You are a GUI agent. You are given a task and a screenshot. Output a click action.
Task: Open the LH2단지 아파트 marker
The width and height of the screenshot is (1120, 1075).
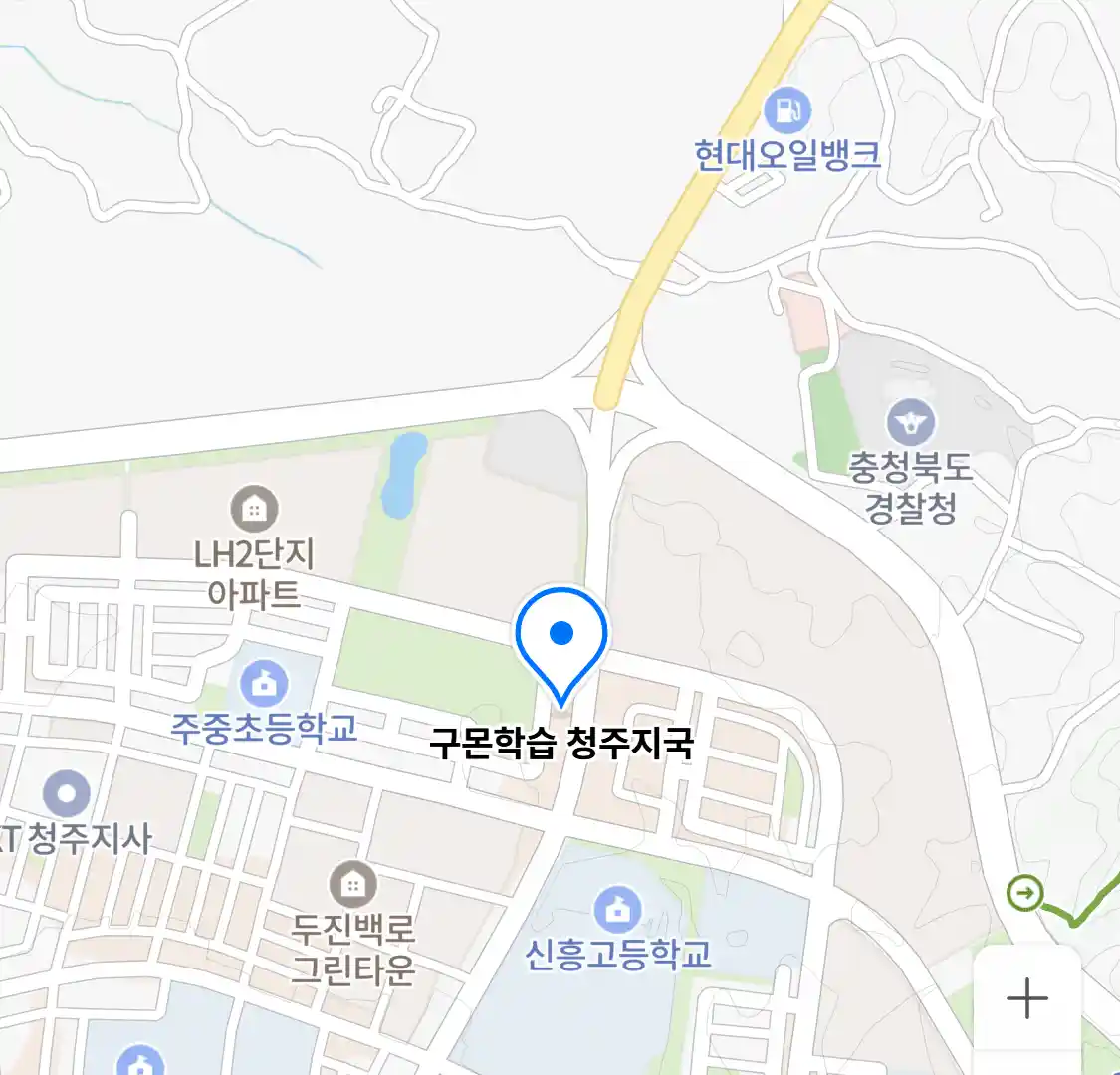[255, 510]
